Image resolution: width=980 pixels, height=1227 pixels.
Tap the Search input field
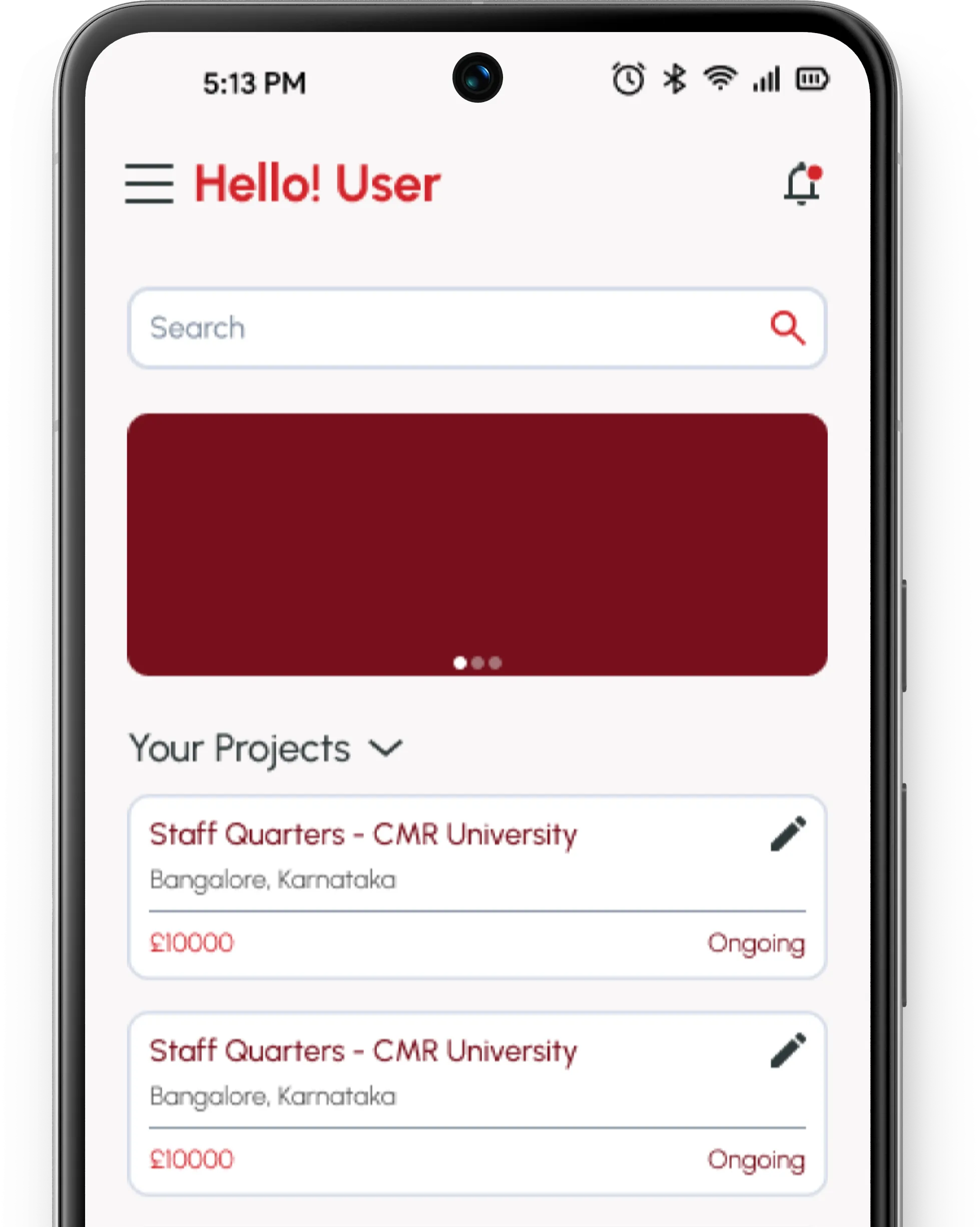[444, 328]
